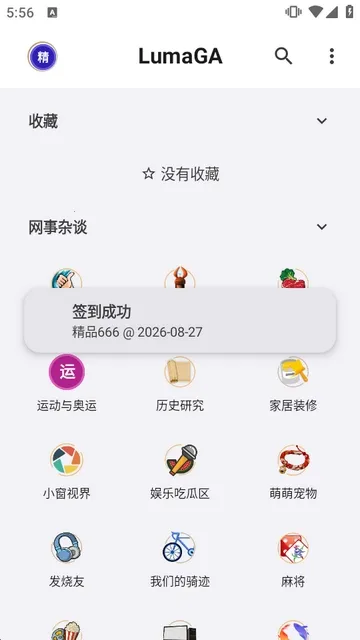The height and width of the screenshot is (640, 360).
Task: Open the 发烧友 forum
Action: coord(67,560)
